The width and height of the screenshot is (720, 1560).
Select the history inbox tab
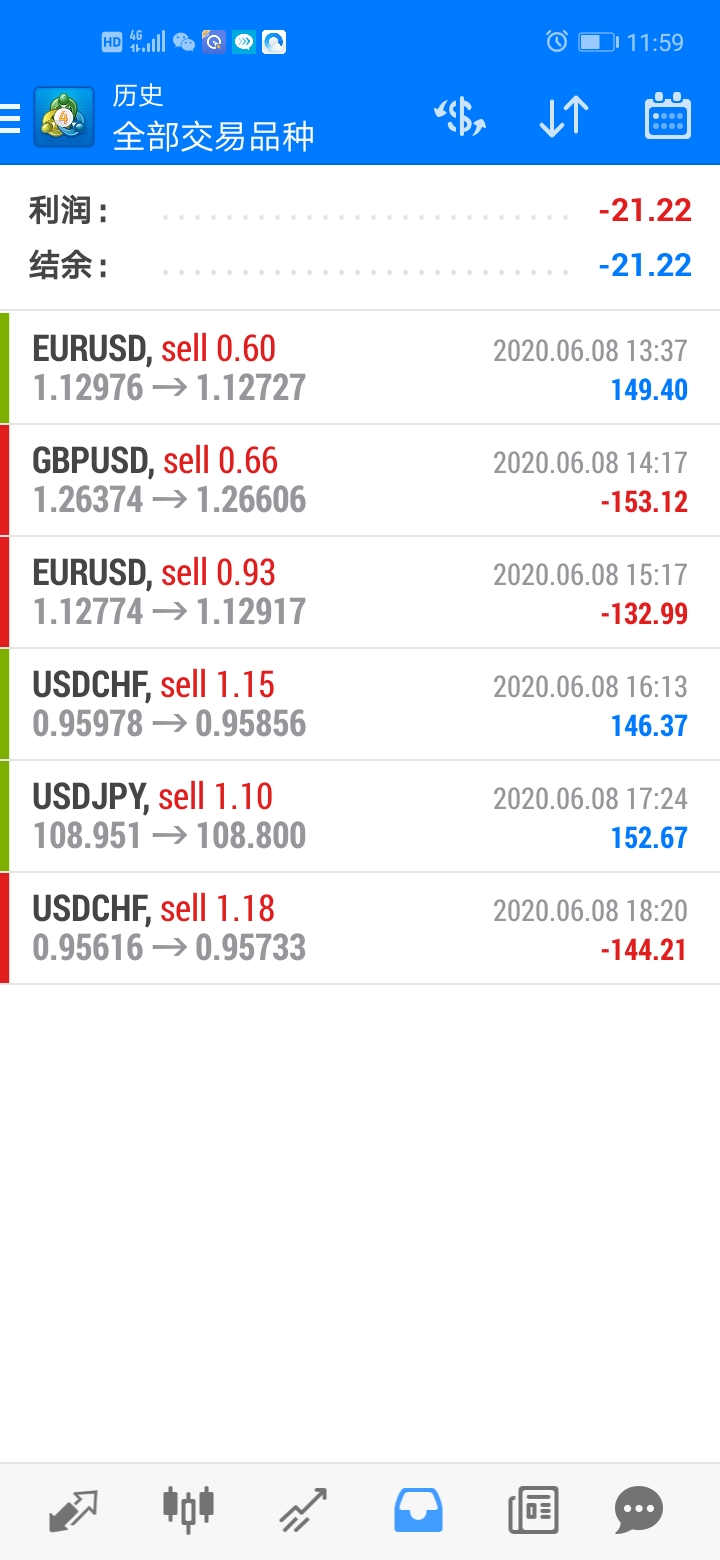point(418,1510)
